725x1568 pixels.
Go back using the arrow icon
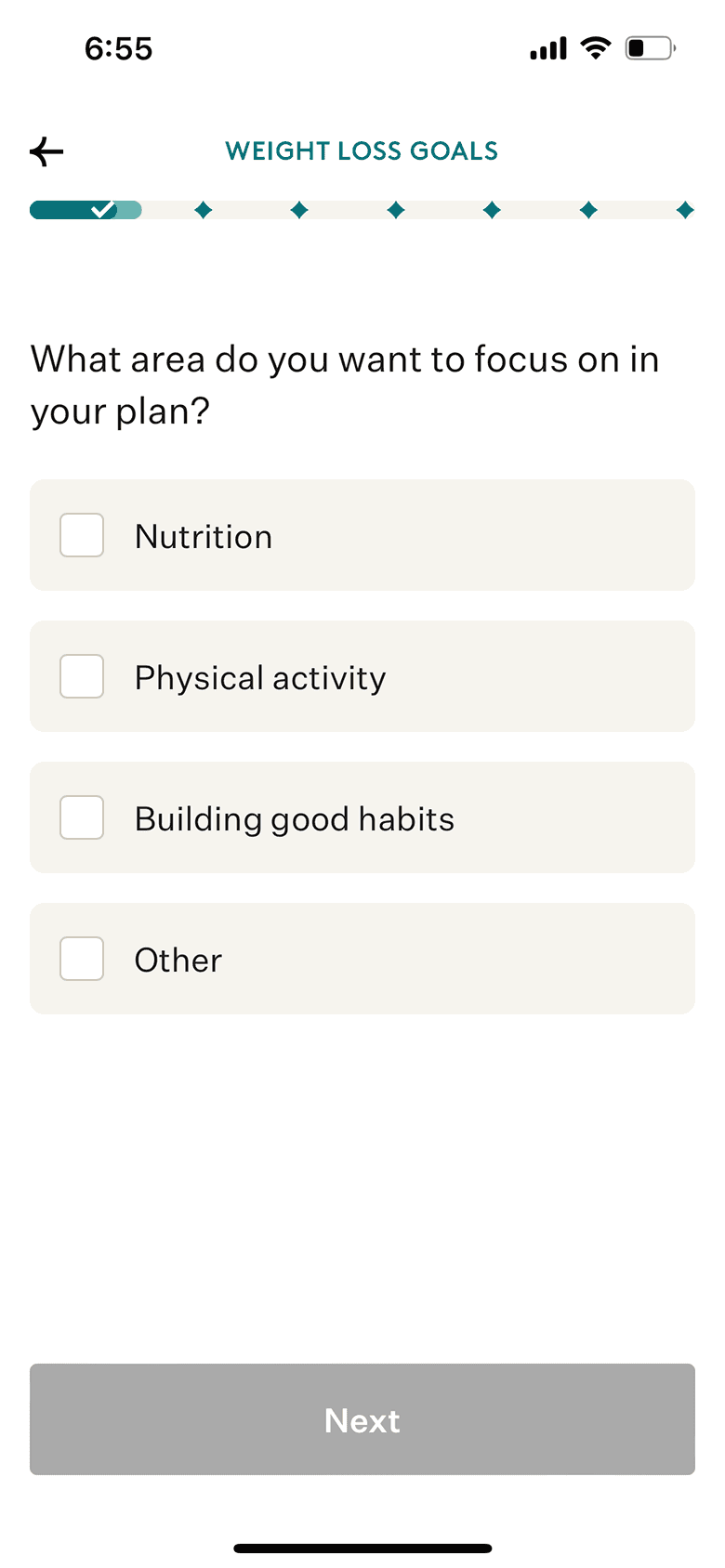point(46,151)
